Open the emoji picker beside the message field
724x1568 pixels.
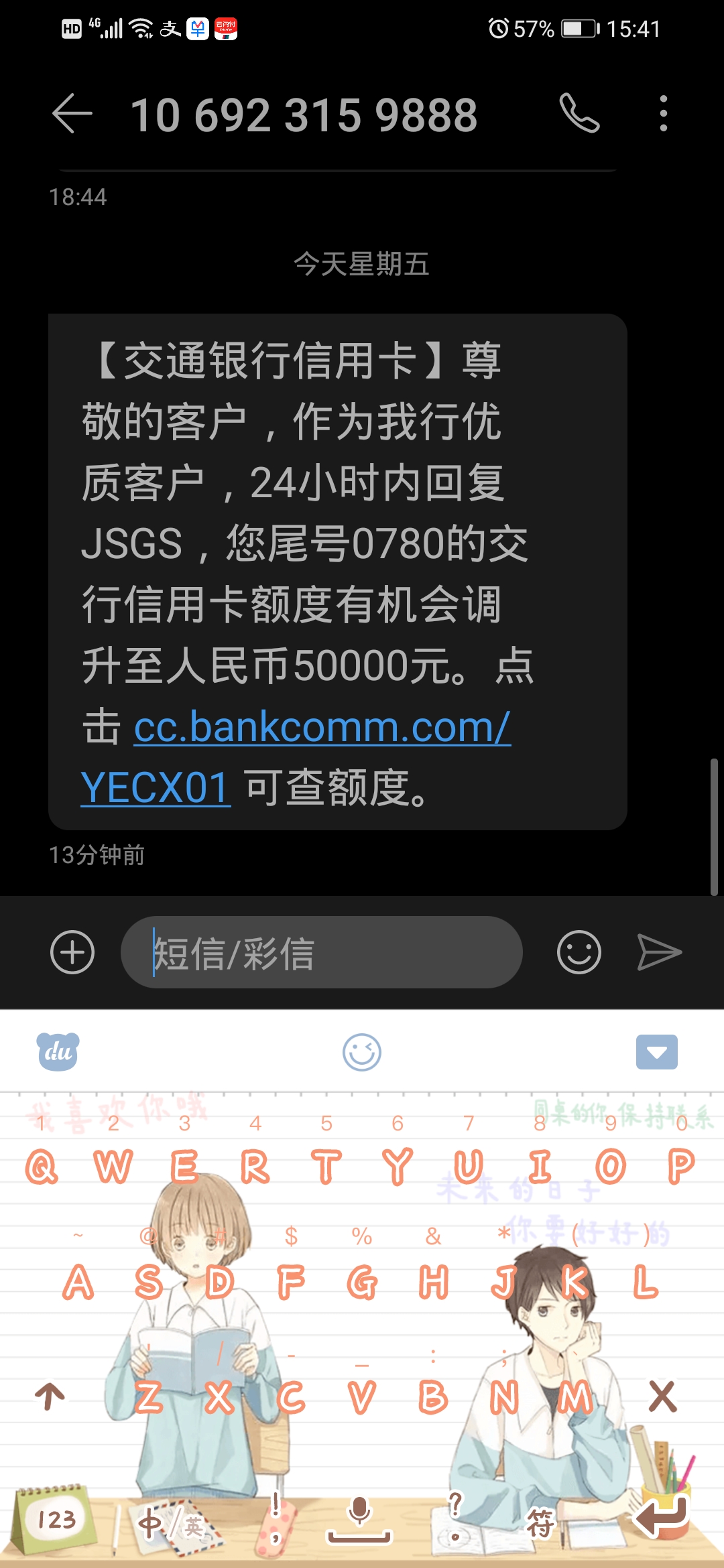(x=579, y=952)
